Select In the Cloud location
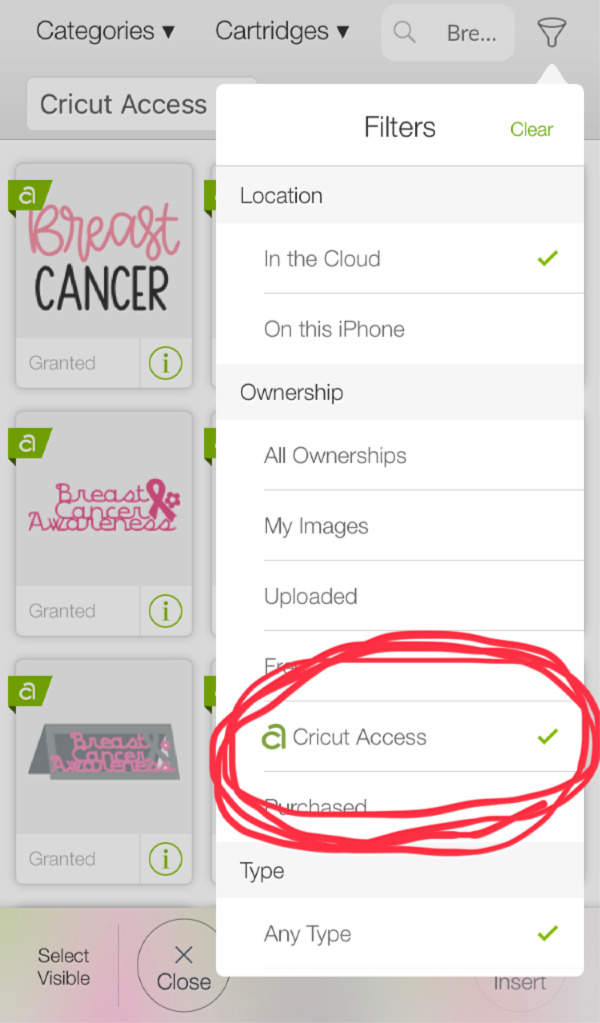600x1023 pixels. (400, 258)
